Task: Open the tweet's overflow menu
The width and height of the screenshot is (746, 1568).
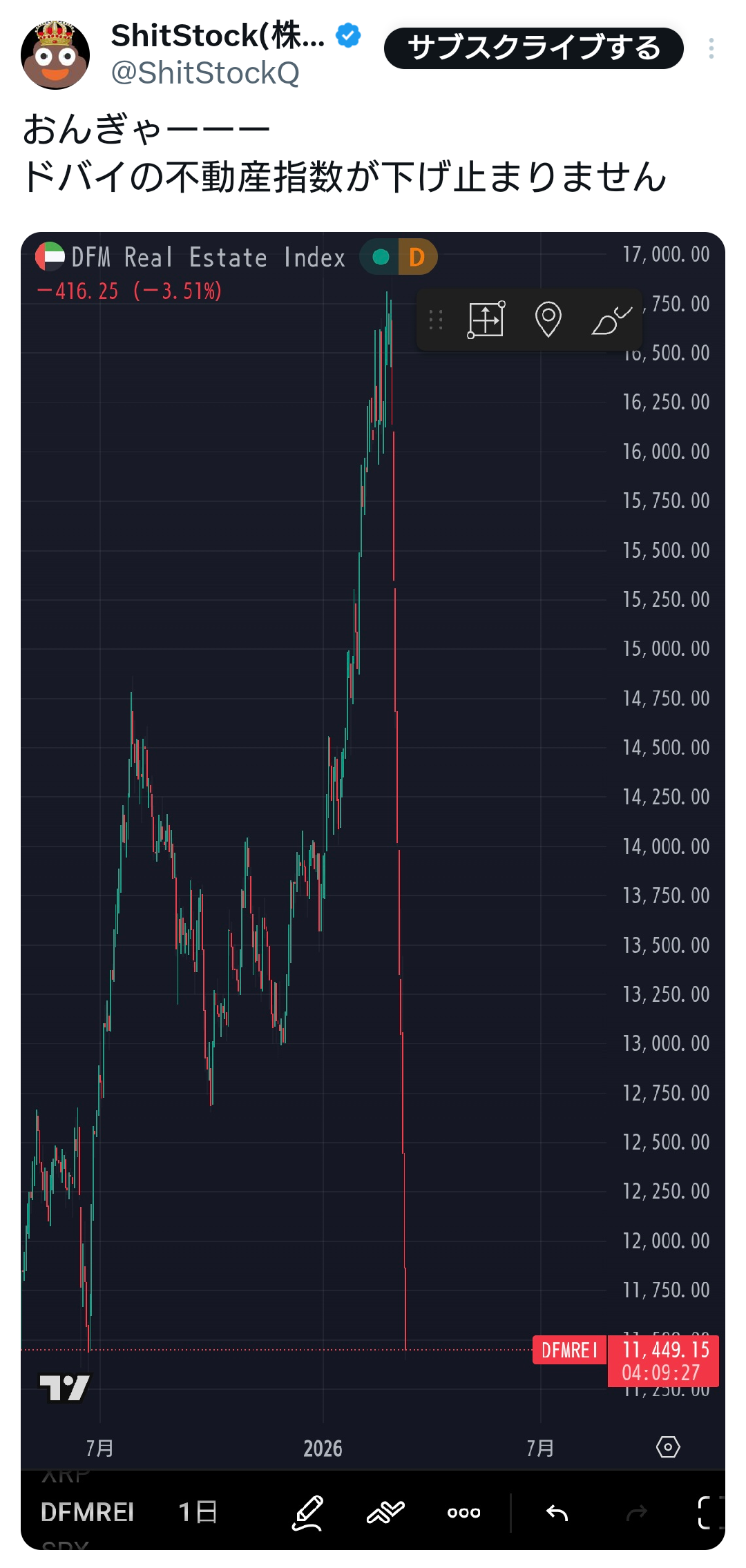Action: (x=711, y=48)
